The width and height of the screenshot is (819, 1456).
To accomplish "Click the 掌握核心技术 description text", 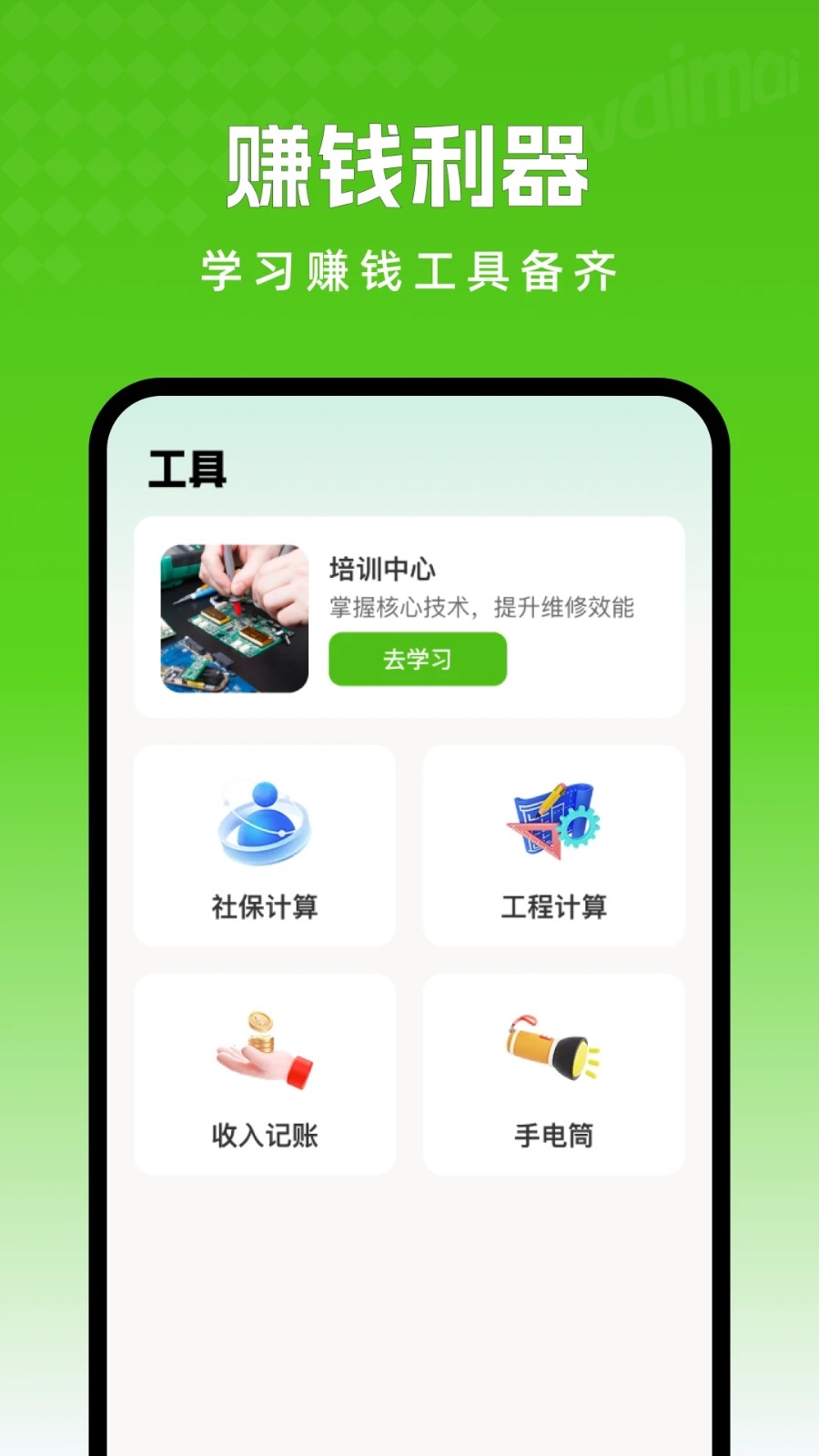I will (x=485, y=607).
